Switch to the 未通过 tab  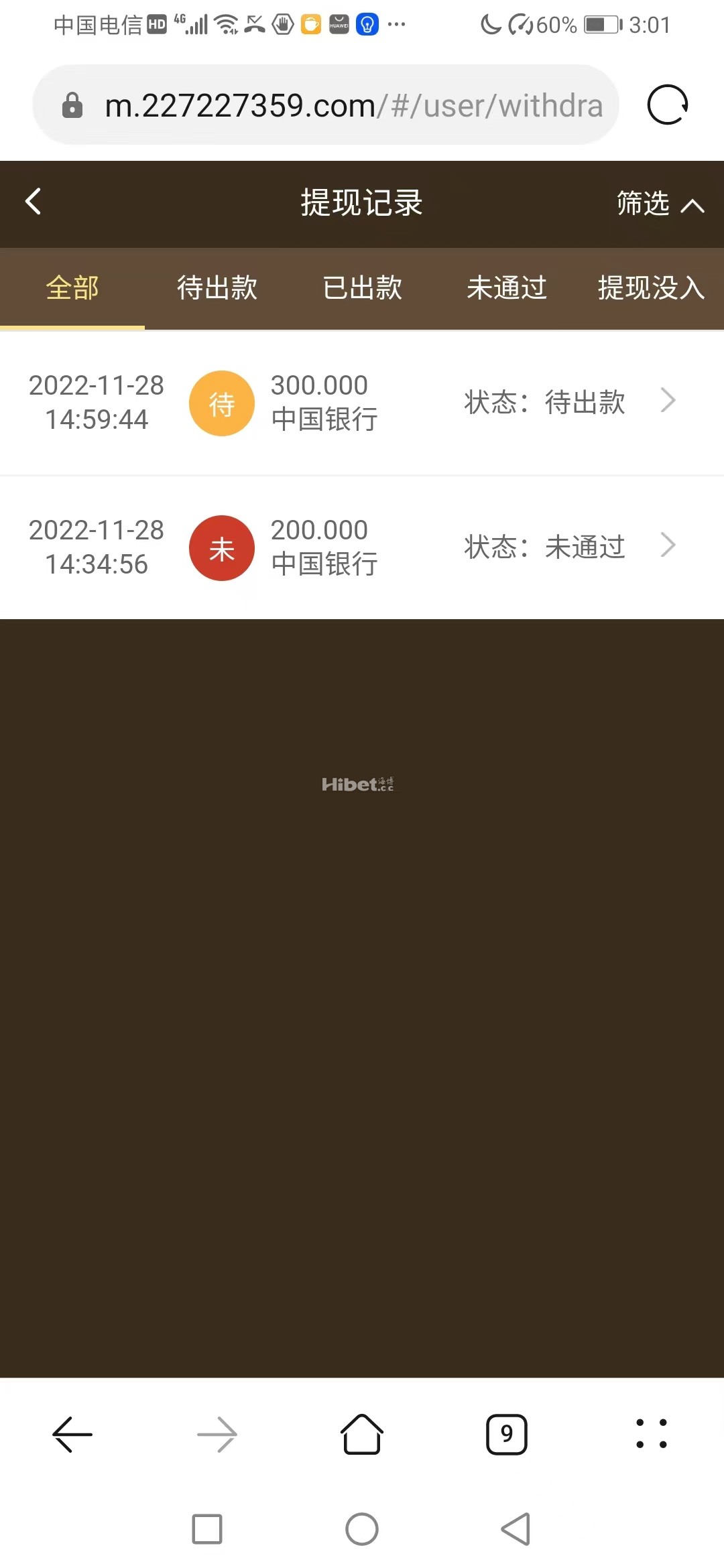pyautogui.click(x=507, y=288)
